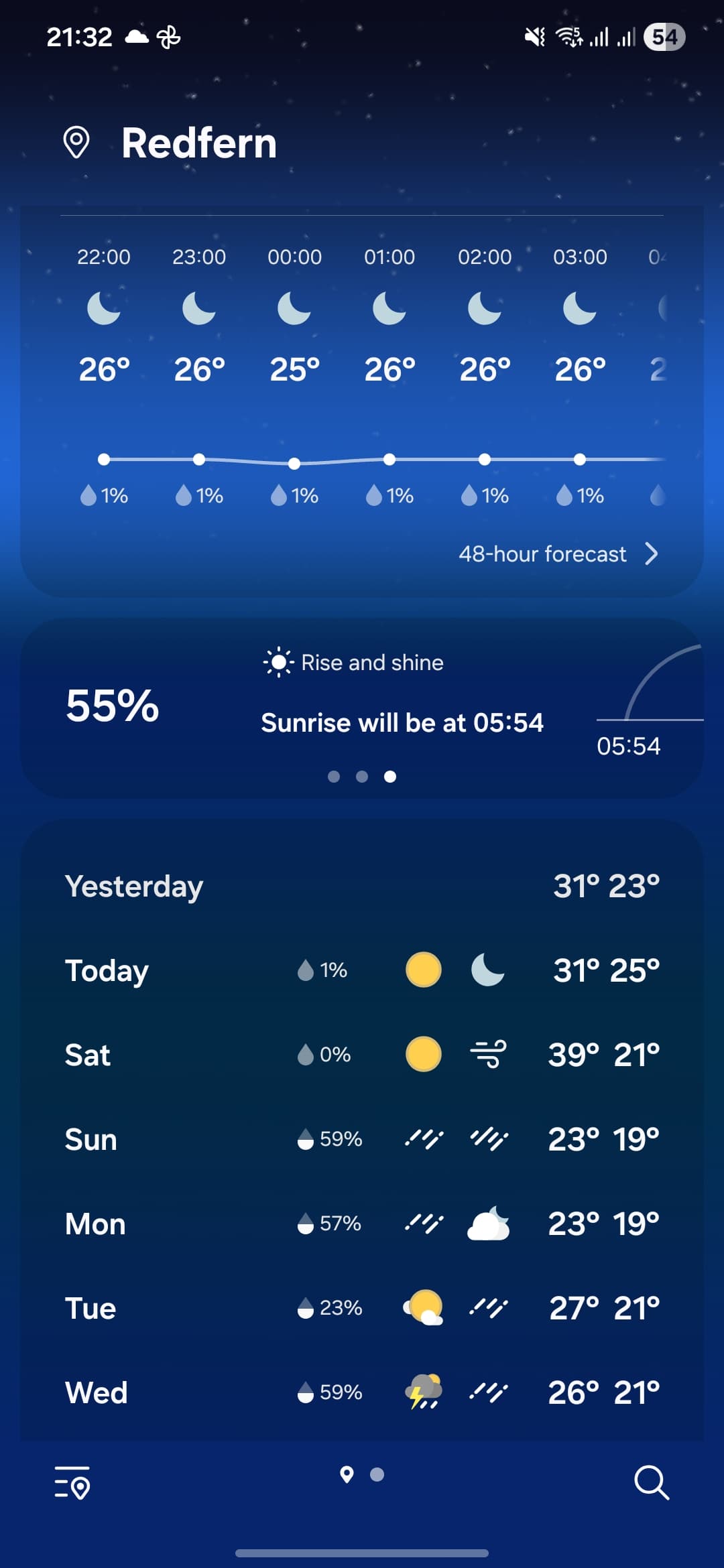Switch to the second location page dot
The width and height of the screenshot is (724, 1568).
(377, 1475)
